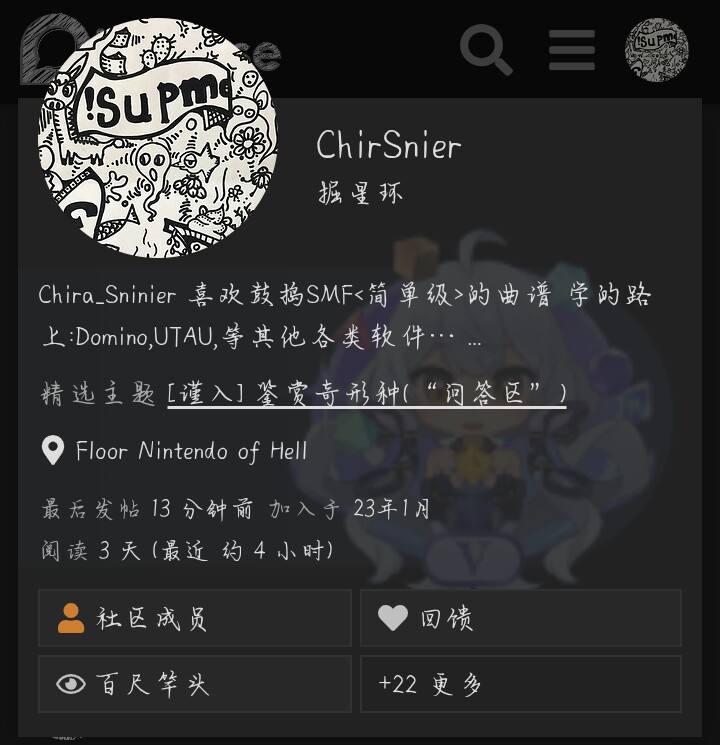Image resolution: width=720 pixels, height=745 pixels.
Task: Open ChirSnier's full profile page
Action: point(388,146)
